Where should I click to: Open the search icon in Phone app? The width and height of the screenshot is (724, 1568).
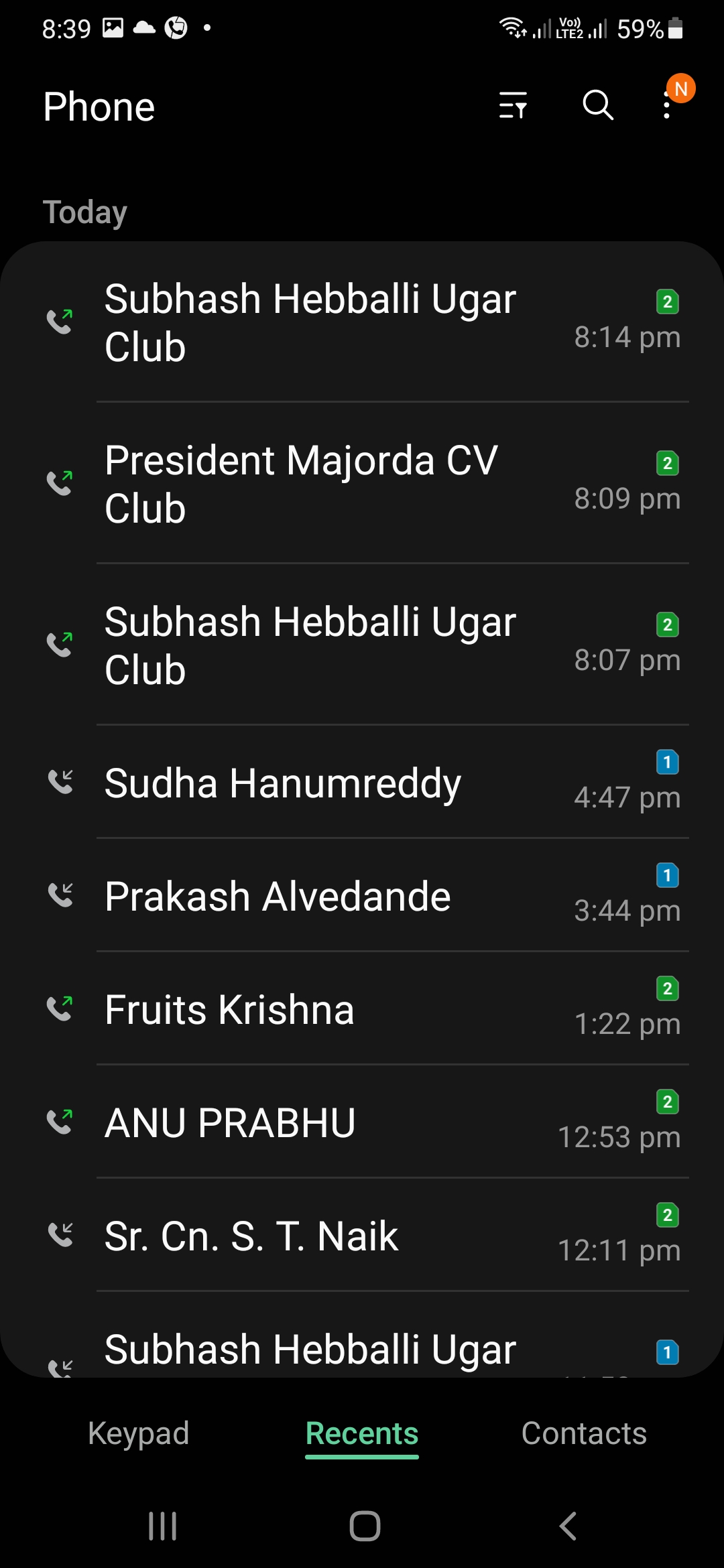coord(596,106)
